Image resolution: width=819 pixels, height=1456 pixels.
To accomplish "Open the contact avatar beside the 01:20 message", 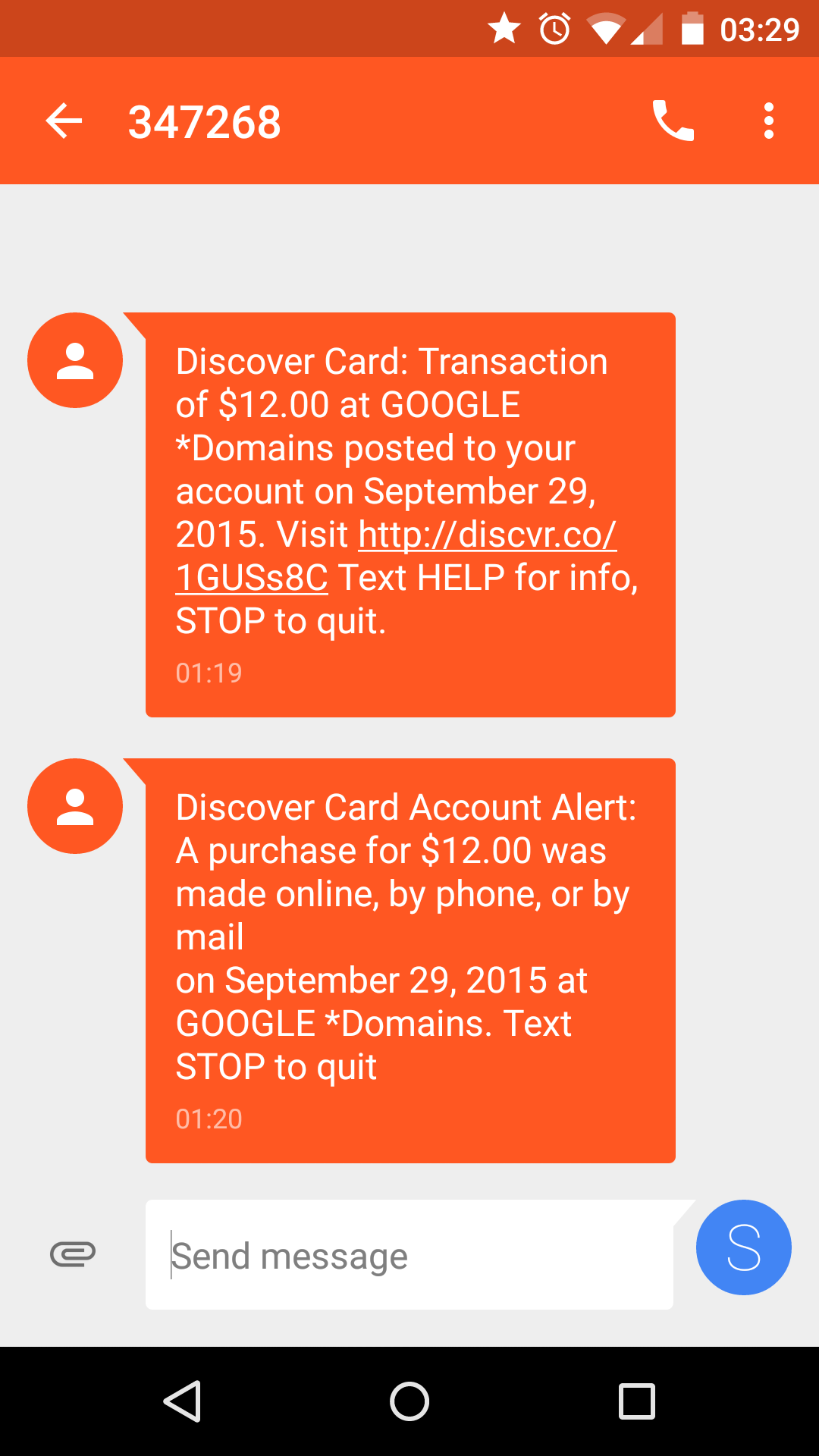I will 75,806.
